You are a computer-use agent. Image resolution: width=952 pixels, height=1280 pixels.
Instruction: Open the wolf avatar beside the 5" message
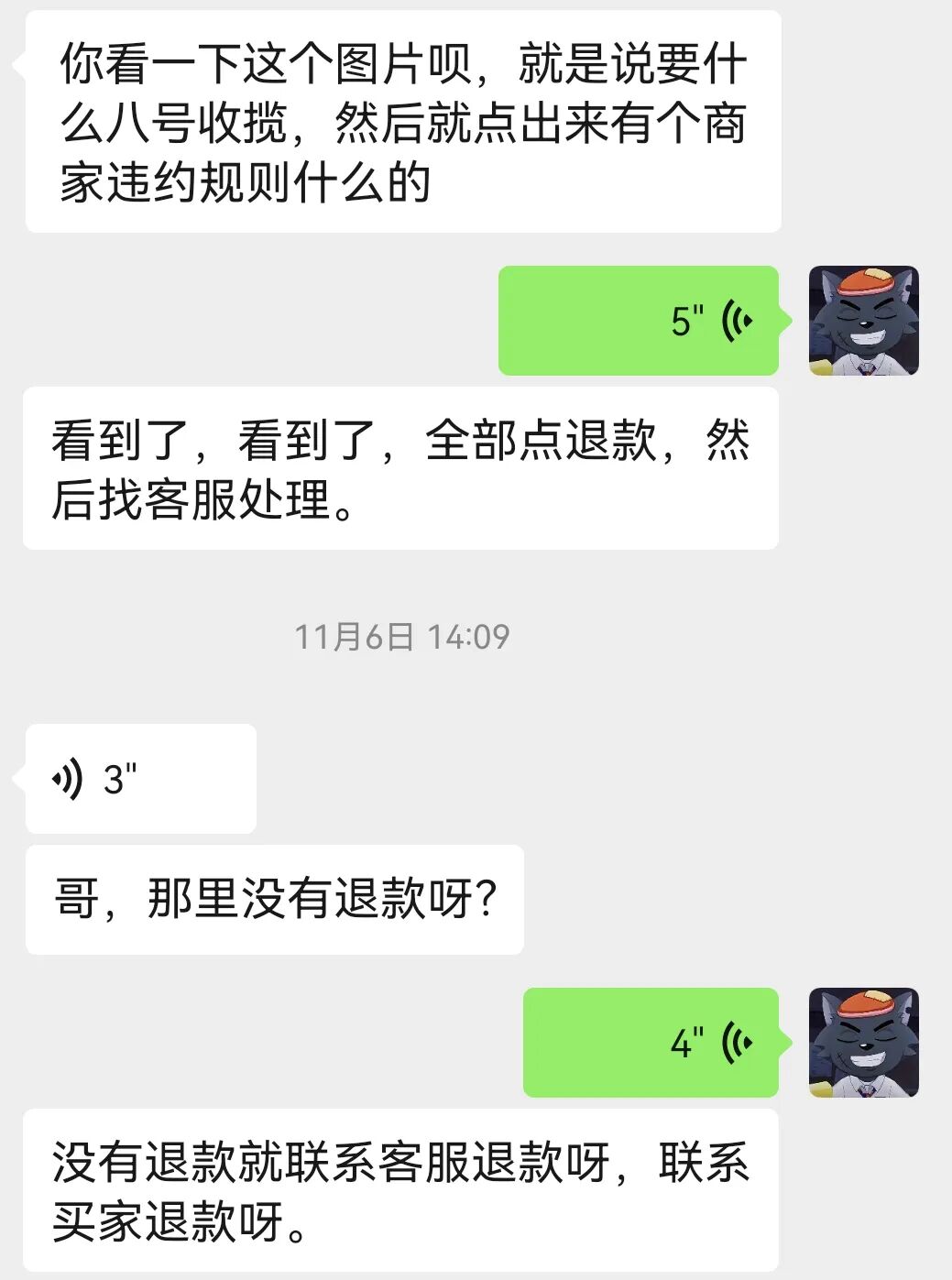pyautogui.click(x=862, y=319)
